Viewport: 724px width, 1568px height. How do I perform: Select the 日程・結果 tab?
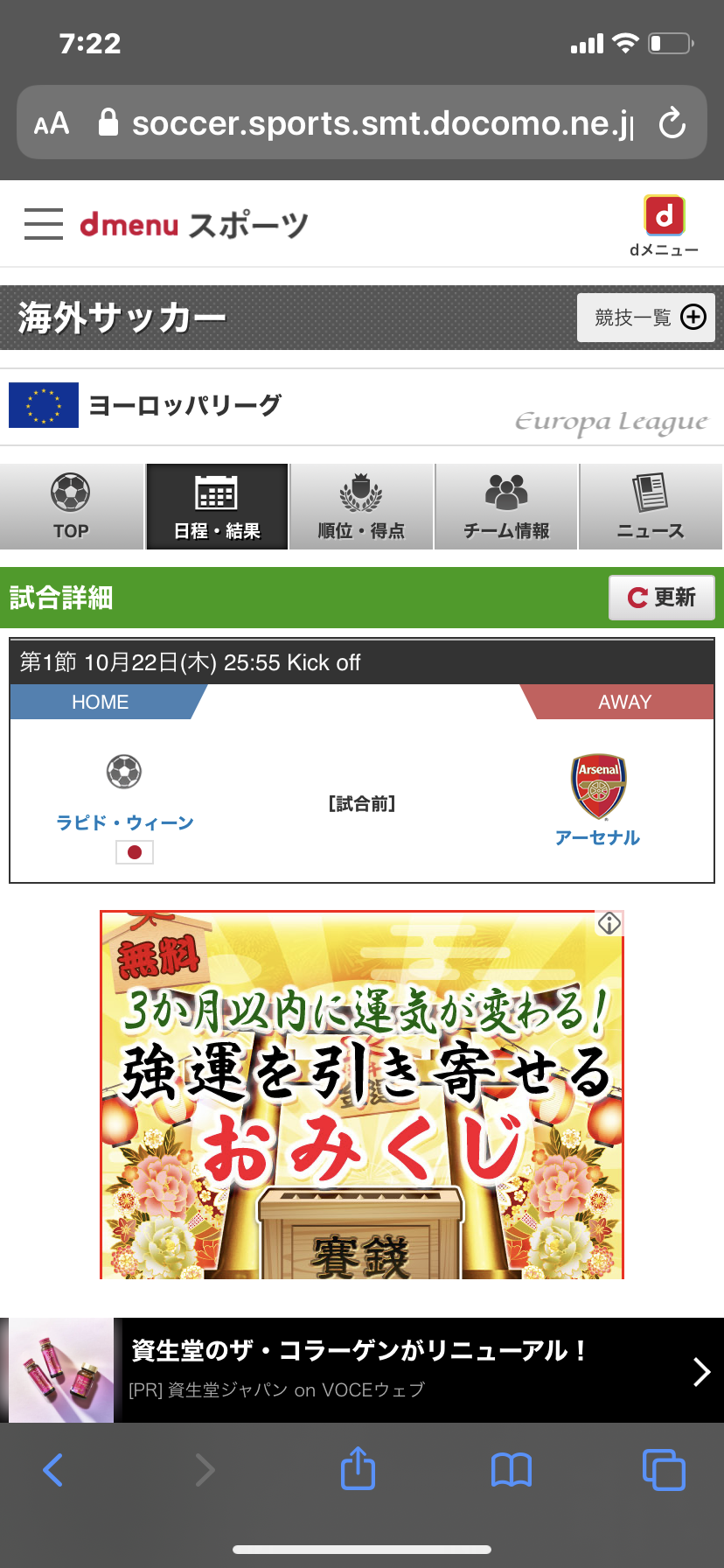(x=217, y=507)
